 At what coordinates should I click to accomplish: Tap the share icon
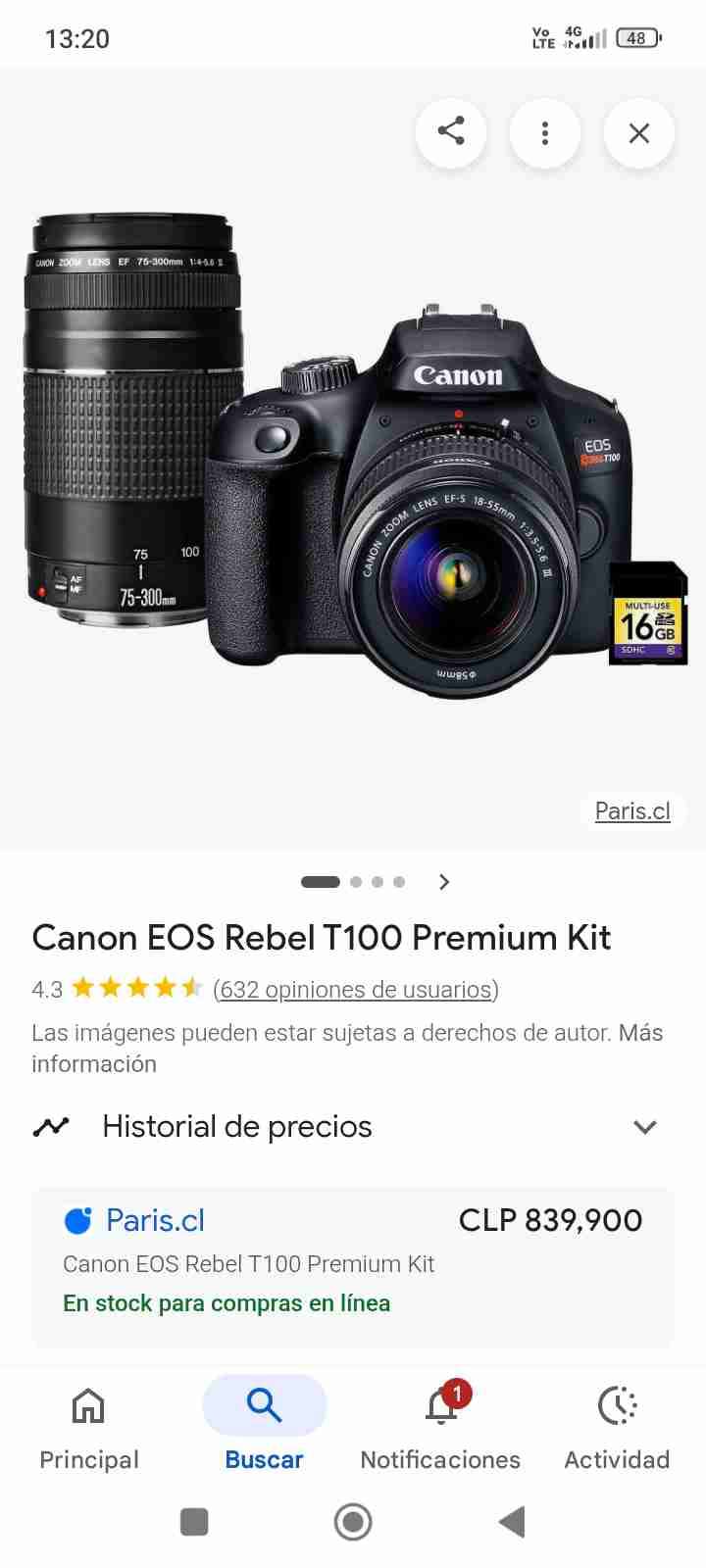451,132
